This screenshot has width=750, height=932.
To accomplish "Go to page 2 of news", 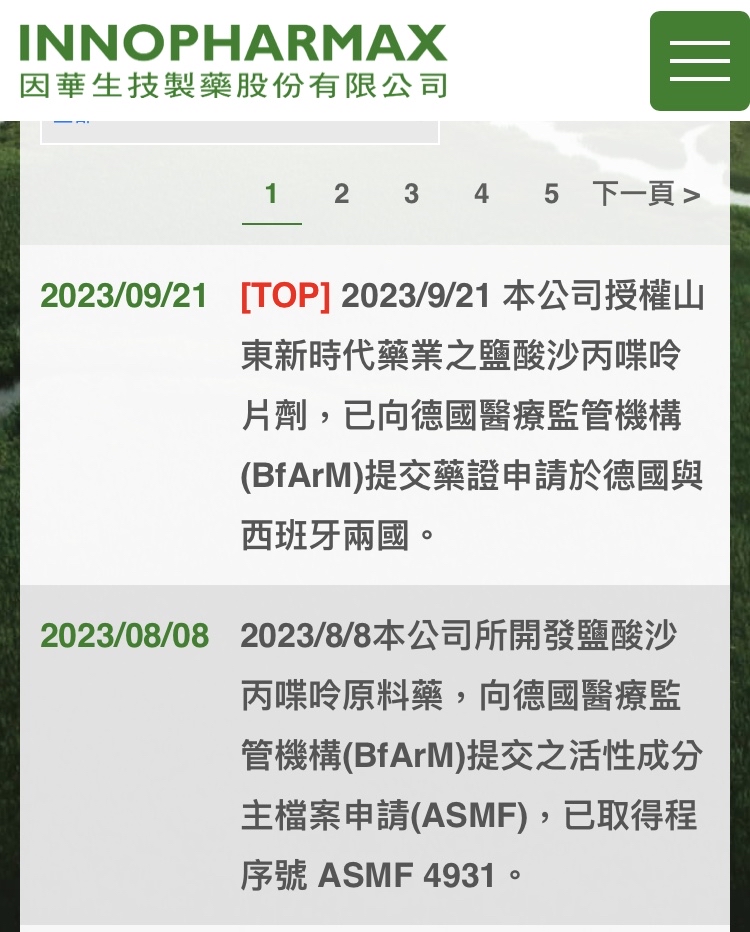I will click(x=341, y=194).
